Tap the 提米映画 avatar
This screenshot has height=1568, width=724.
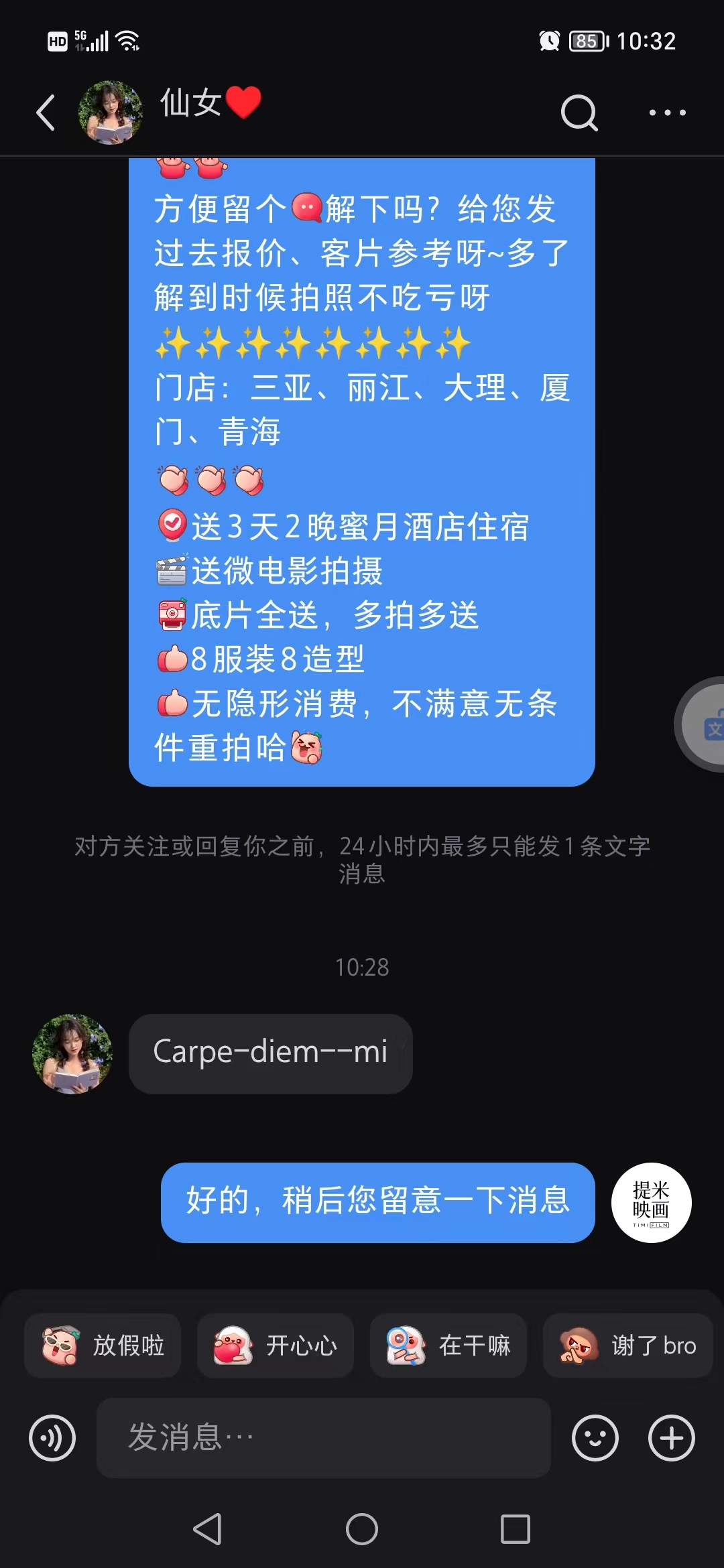tap(651, 1203)
